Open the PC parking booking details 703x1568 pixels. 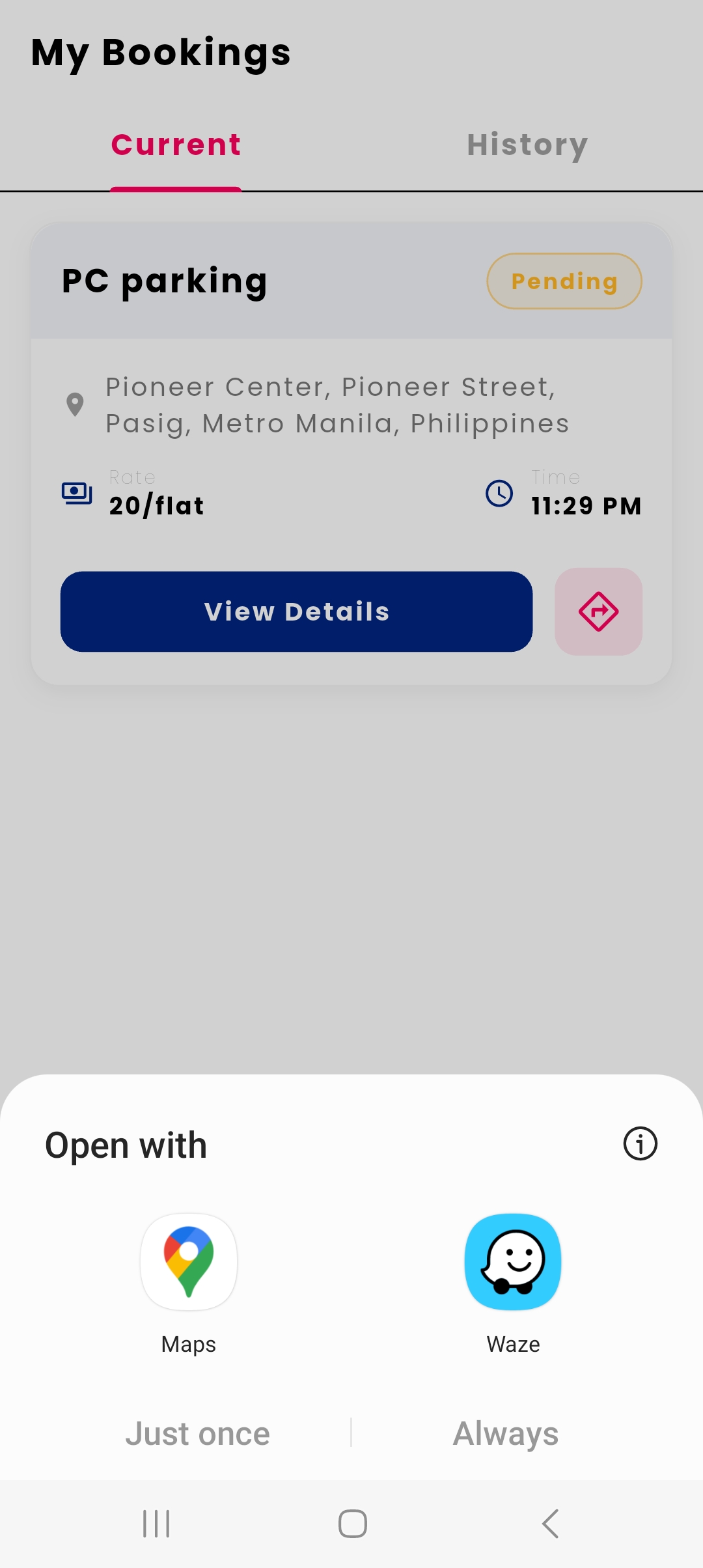point(296,611)
